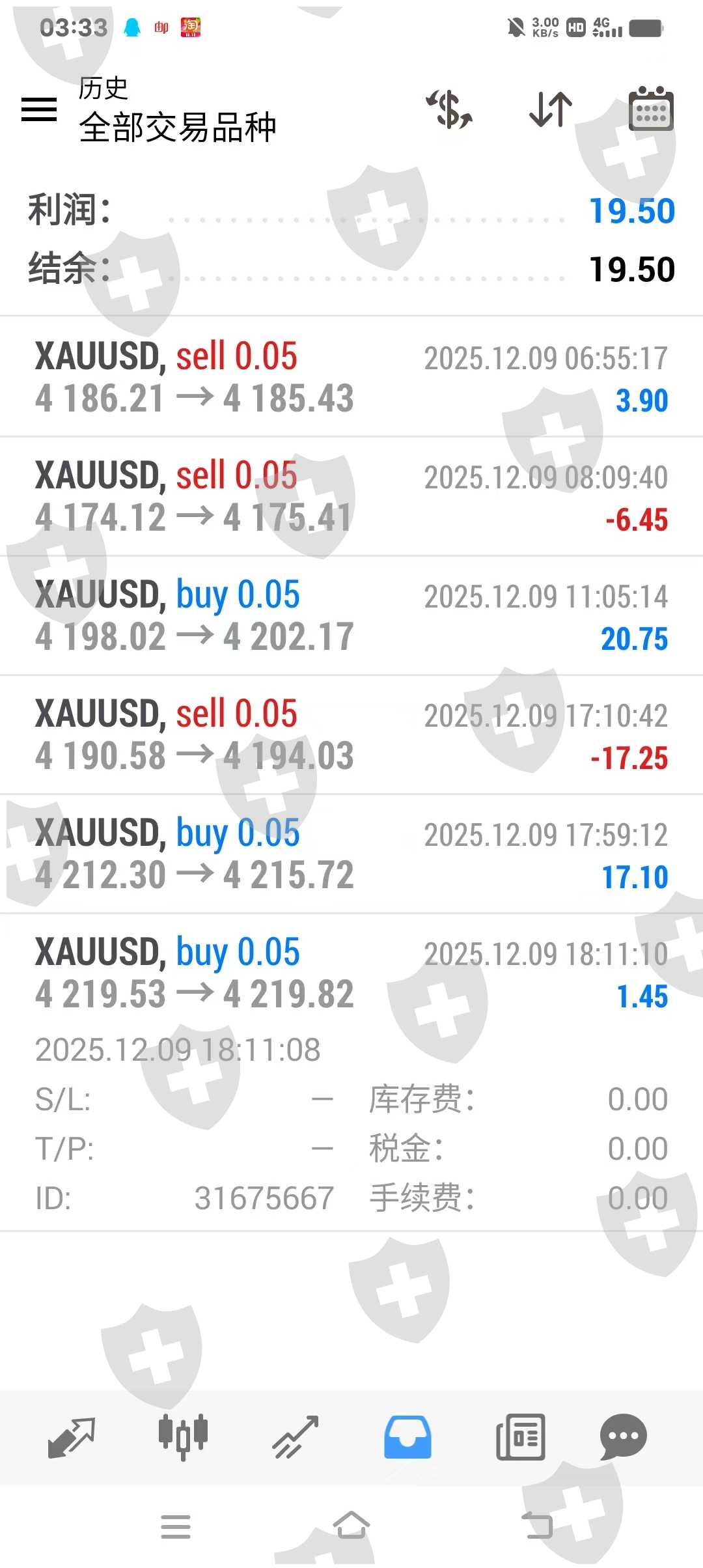Switch to the news tab
The width and height of the screenshot is (703, 1568).
coord(520,1436)
